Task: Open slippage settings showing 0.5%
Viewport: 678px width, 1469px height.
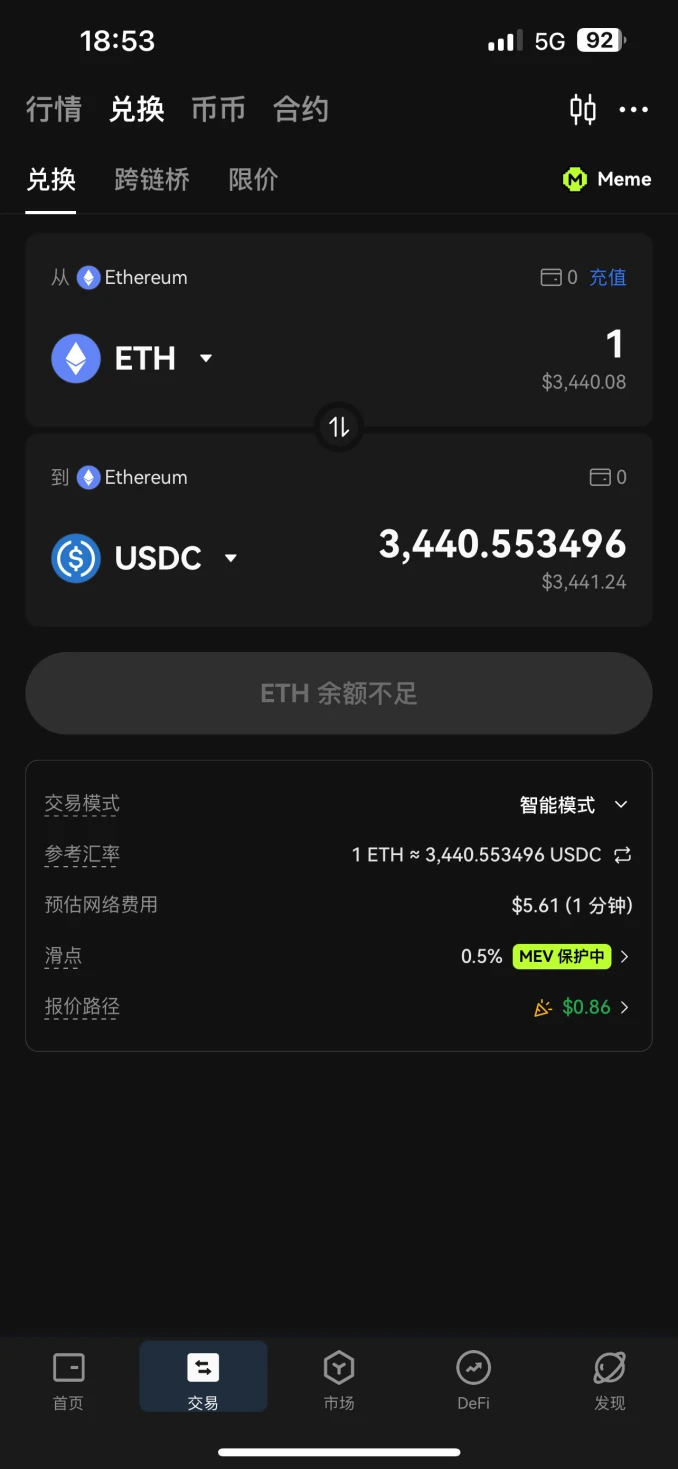Action: tap(545, 957)
